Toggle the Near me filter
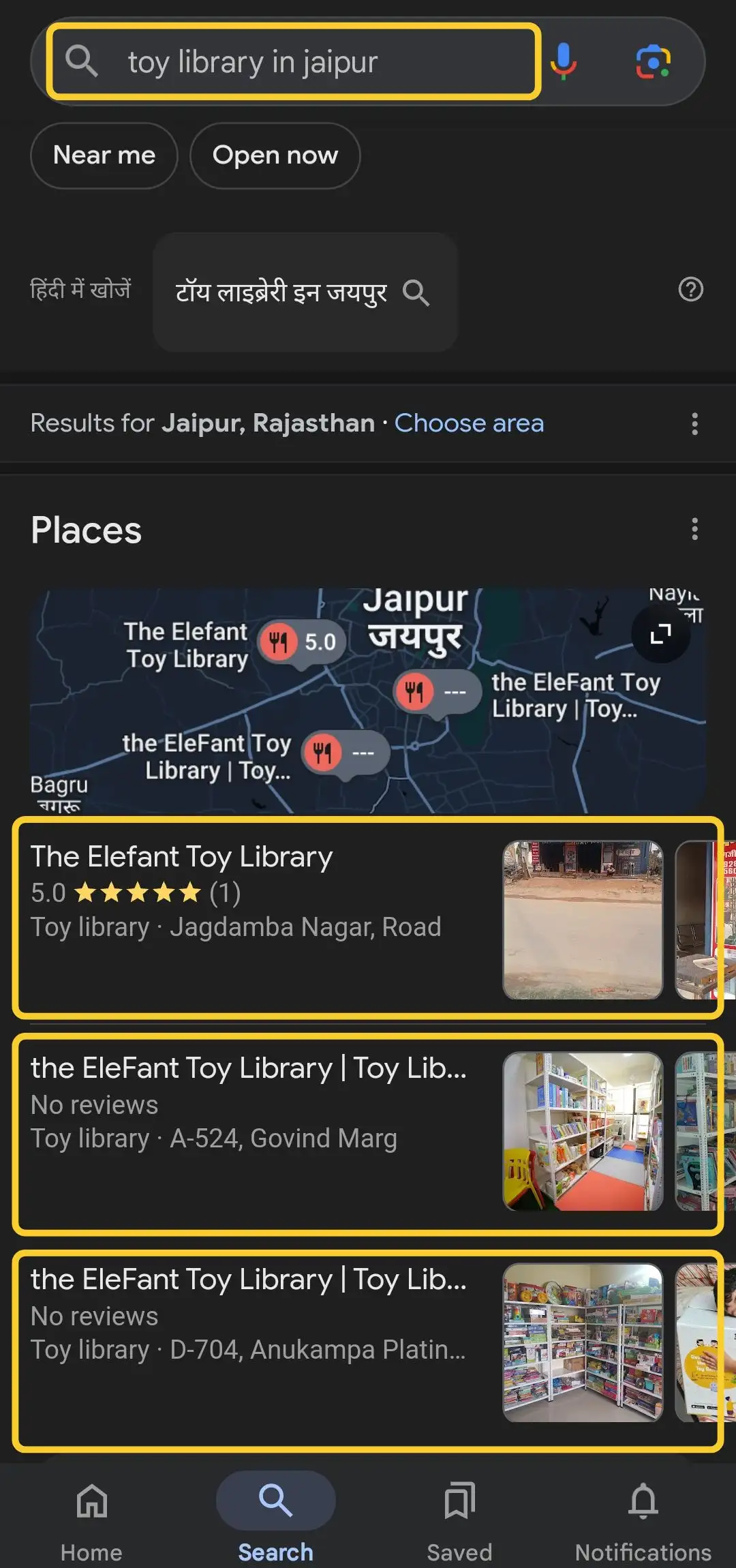The height and width of the screenshot is (1568, 736). (x=104, y=155)
